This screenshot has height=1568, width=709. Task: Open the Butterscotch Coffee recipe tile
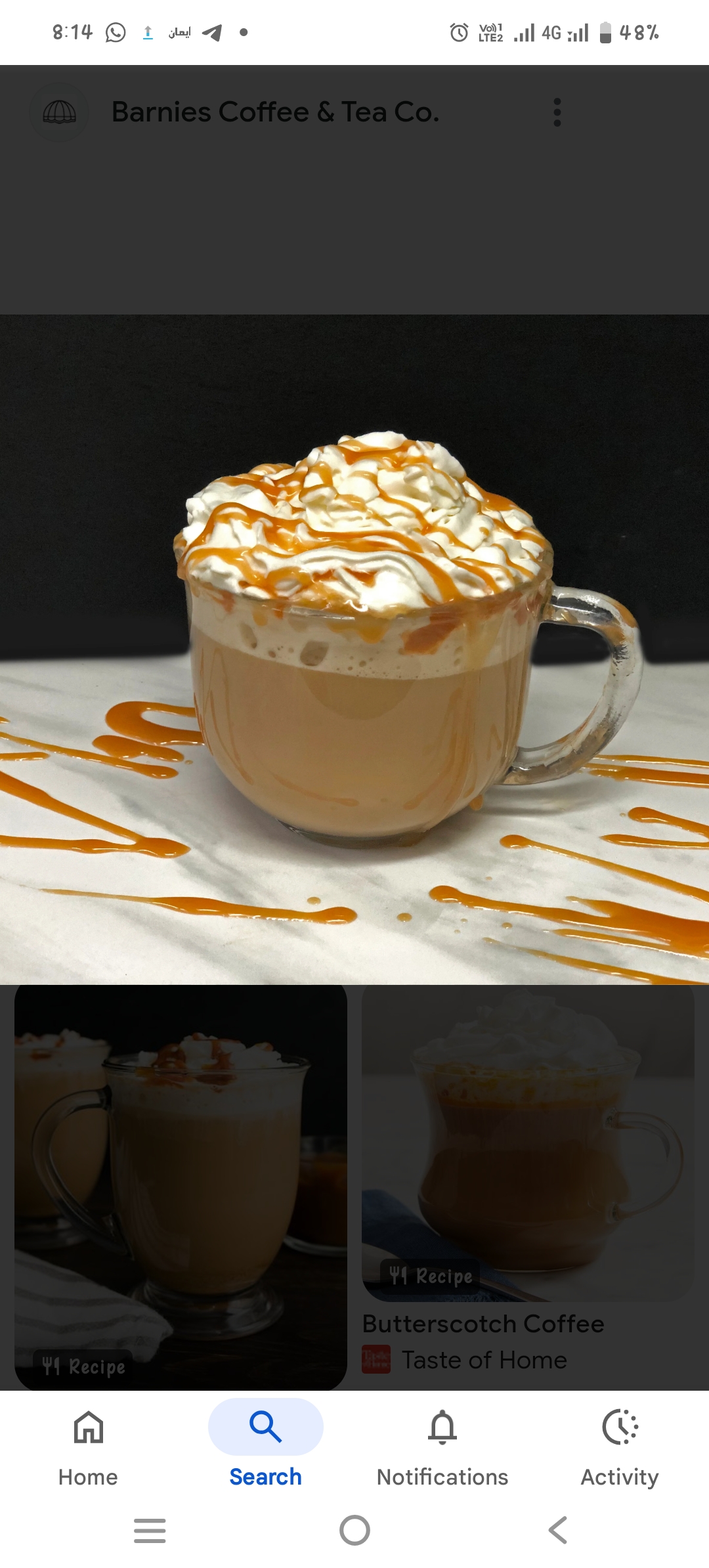[527, 1143]
